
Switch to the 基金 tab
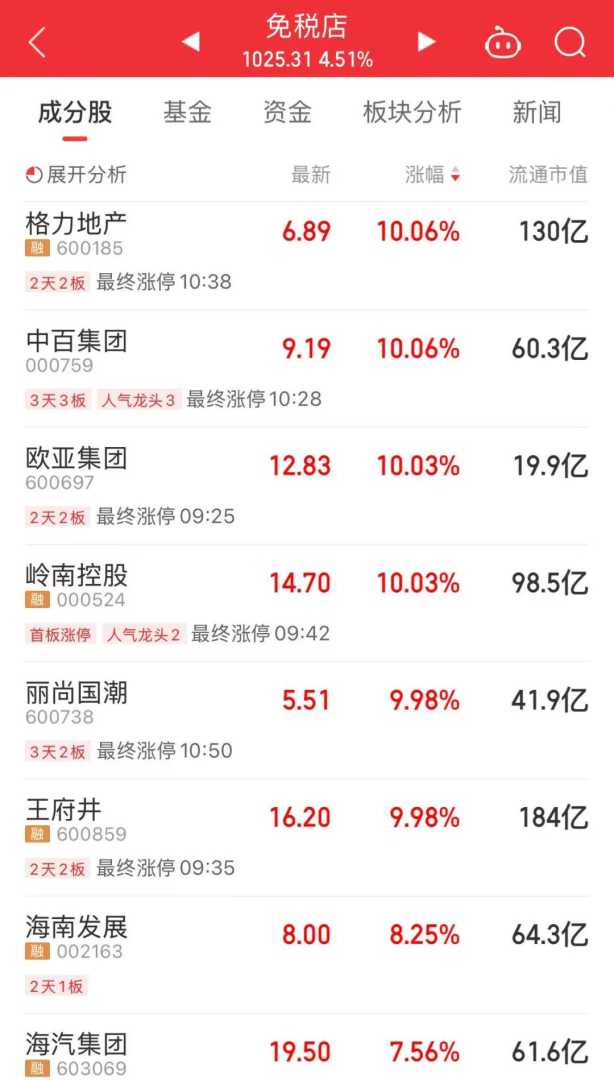coord(187,112)
